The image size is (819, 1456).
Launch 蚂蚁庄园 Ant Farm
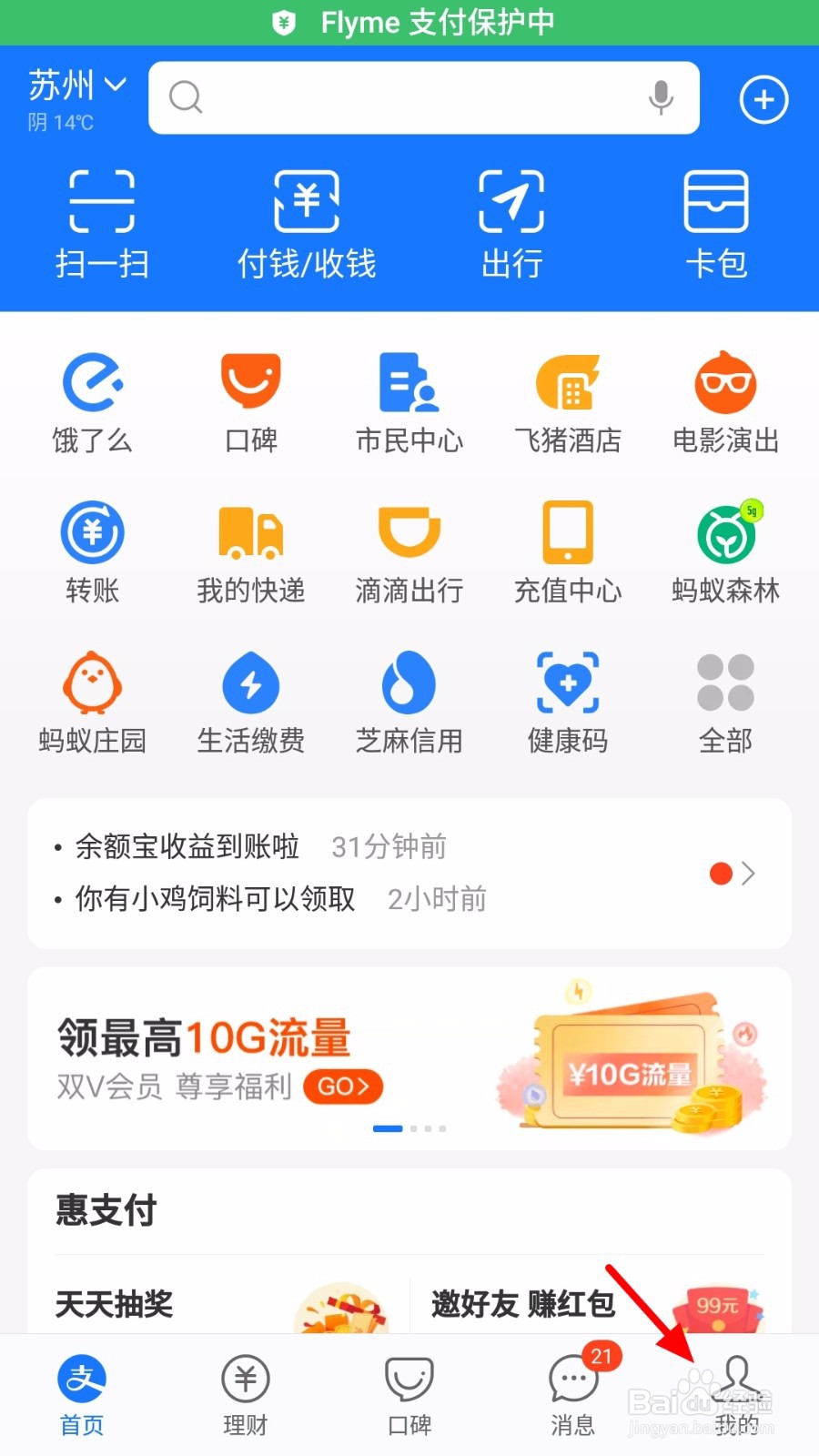click(92, 701)
